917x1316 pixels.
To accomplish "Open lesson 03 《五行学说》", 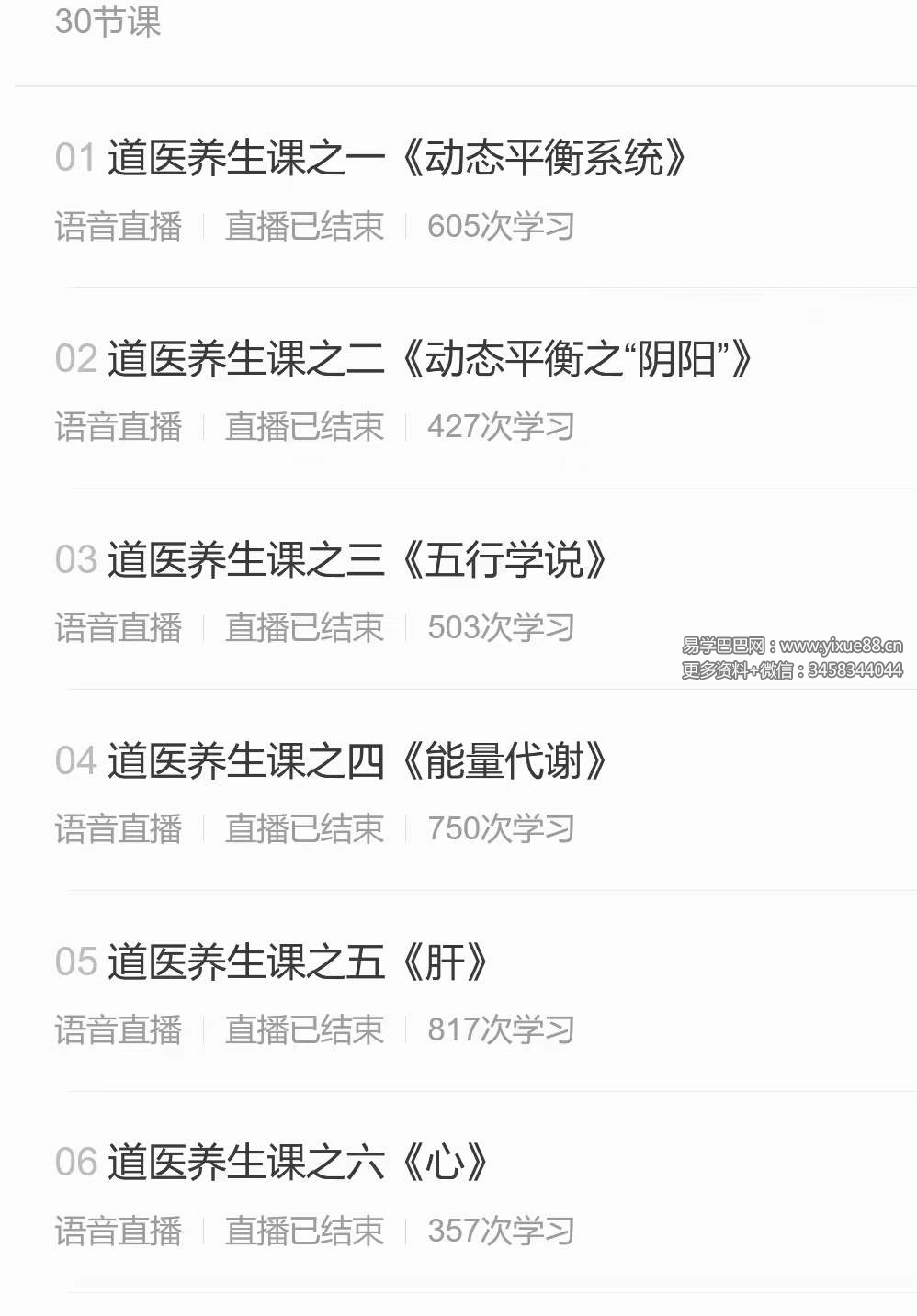I will (358, 558).
